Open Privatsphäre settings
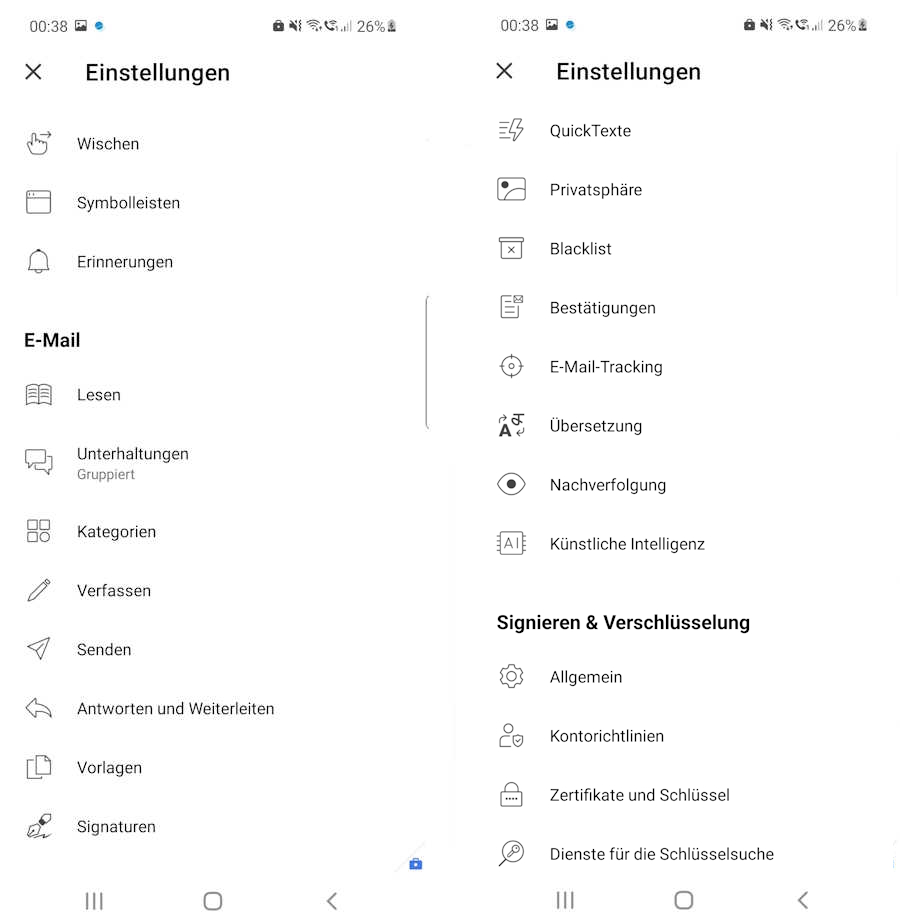Viewport: 900px width, 921px height. 595,190
